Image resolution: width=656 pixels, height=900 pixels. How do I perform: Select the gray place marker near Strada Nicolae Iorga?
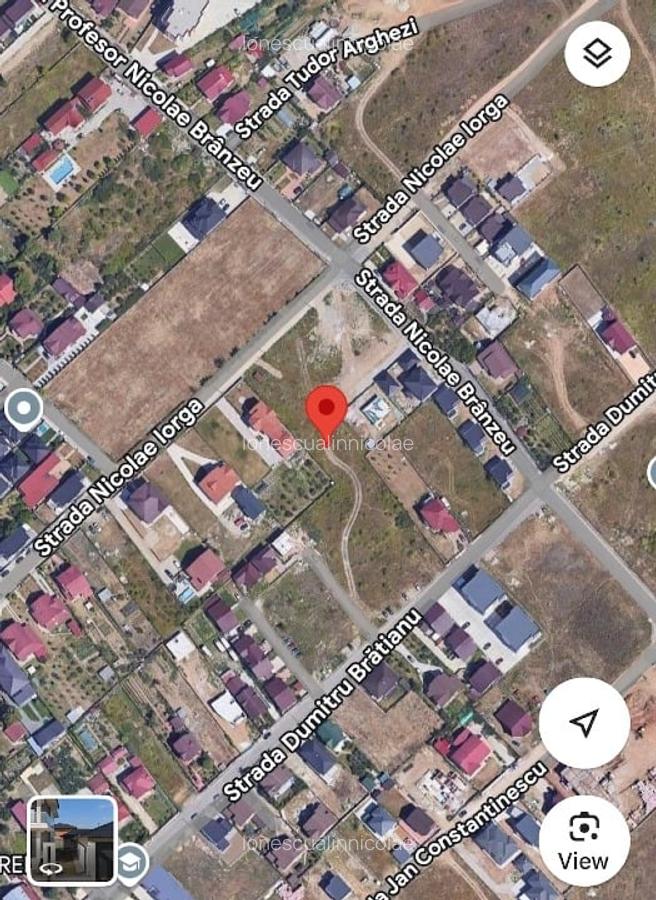point(23,409)
